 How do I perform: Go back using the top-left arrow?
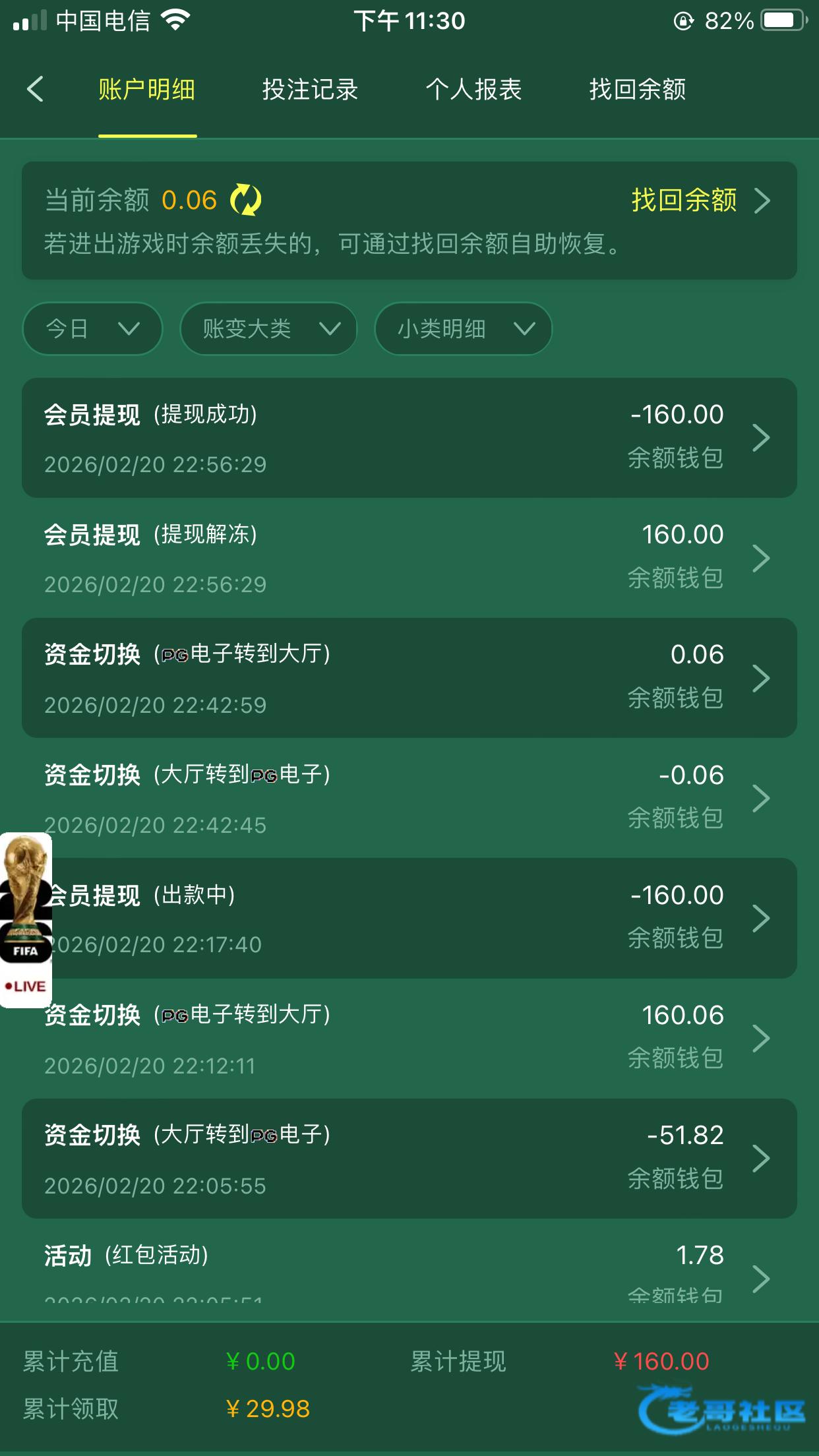click(x=36, y=89)
